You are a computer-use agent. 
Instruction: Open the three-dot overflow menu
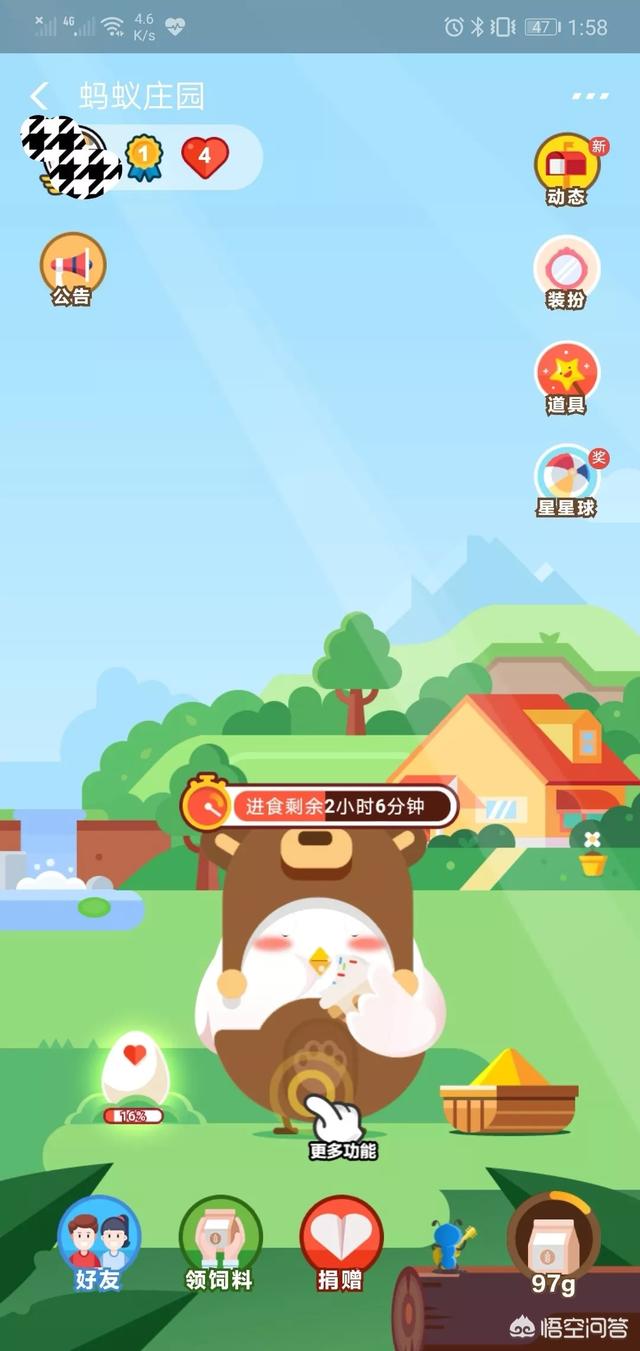590,96
